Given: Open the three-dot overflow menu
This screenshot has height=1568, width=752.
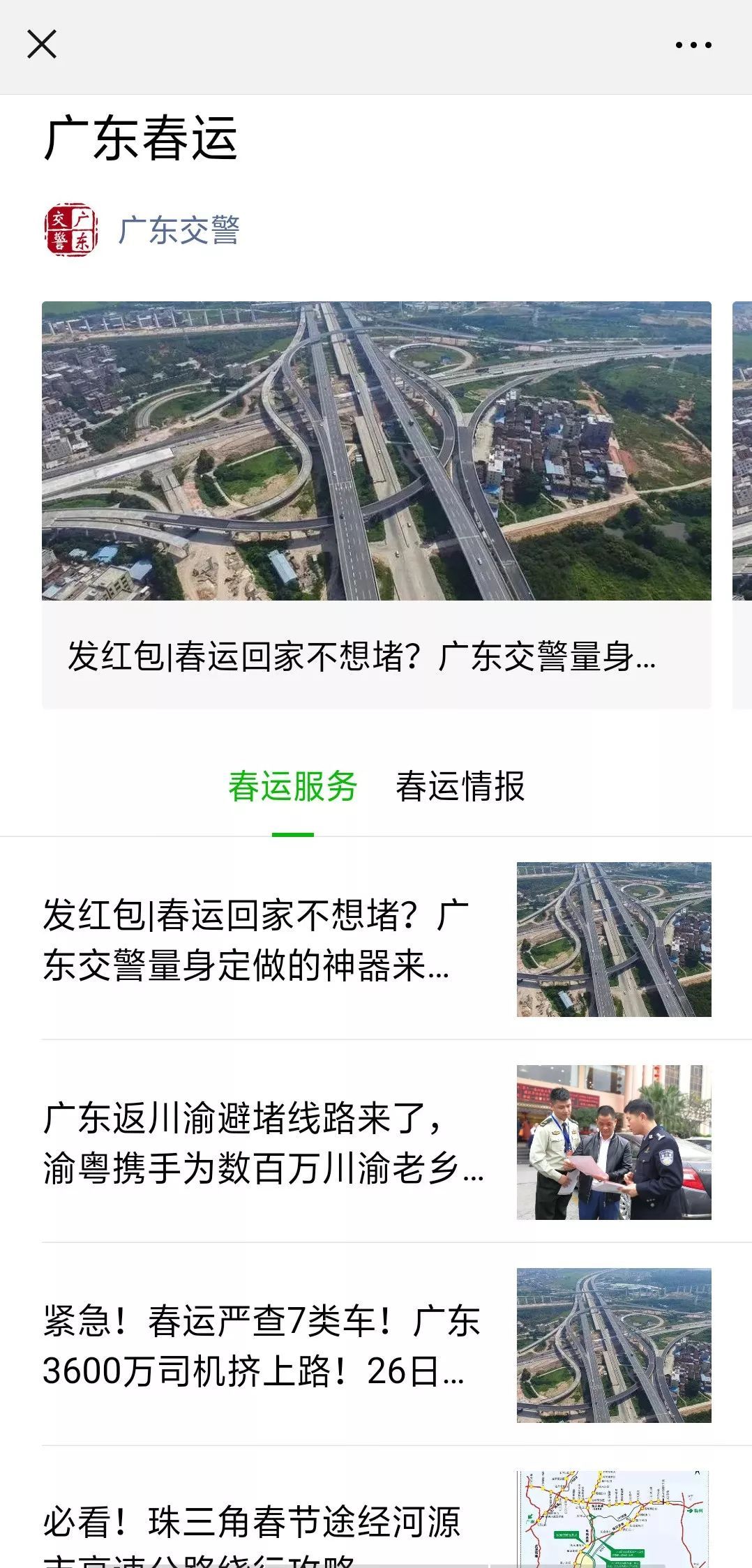Looking at the screenshot, I should 693,45.
